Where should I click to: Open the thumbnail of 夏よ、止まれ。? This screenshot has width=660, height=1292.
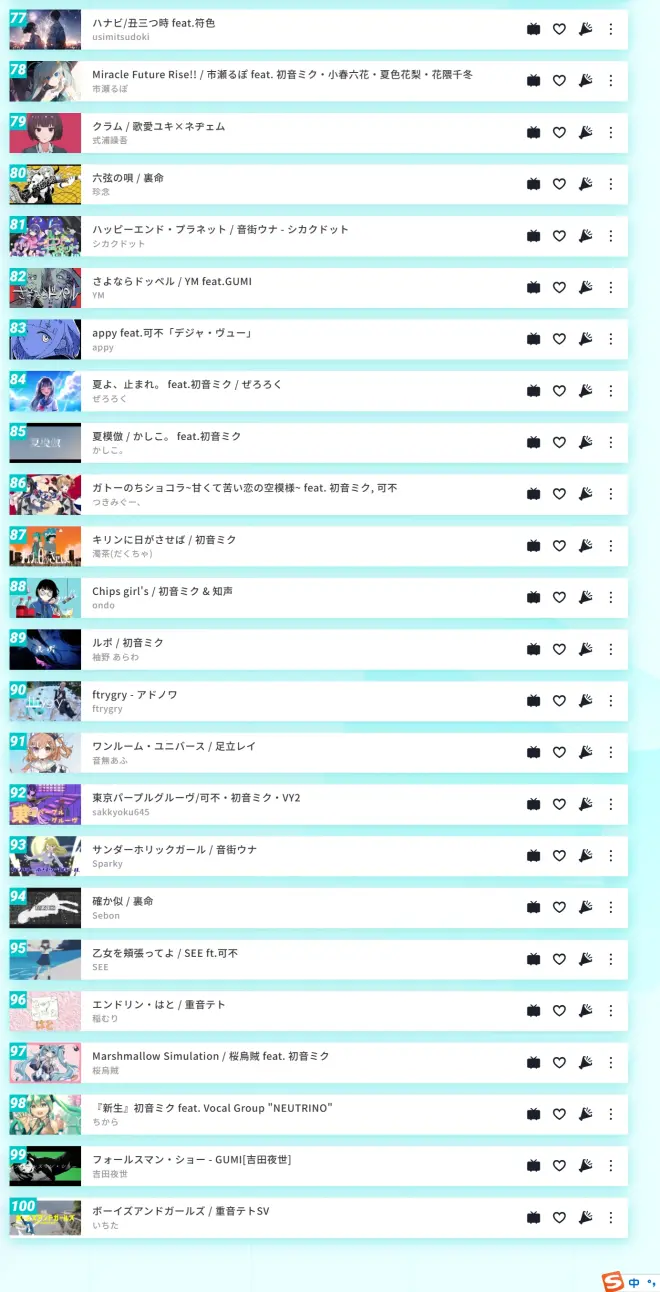tap(45, 391)
